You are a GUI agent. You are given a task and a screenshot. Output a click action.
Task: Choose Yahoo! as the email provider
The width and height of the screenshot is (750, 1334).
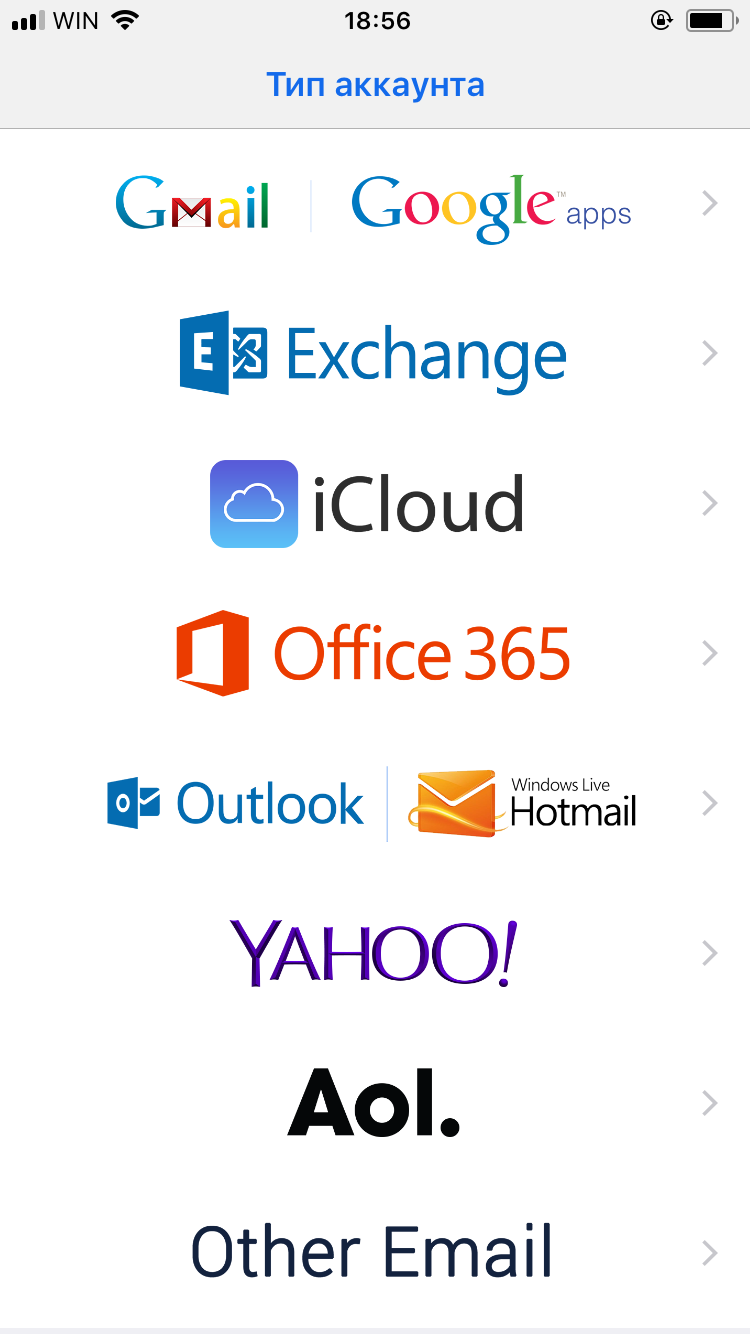coord(374,953)
